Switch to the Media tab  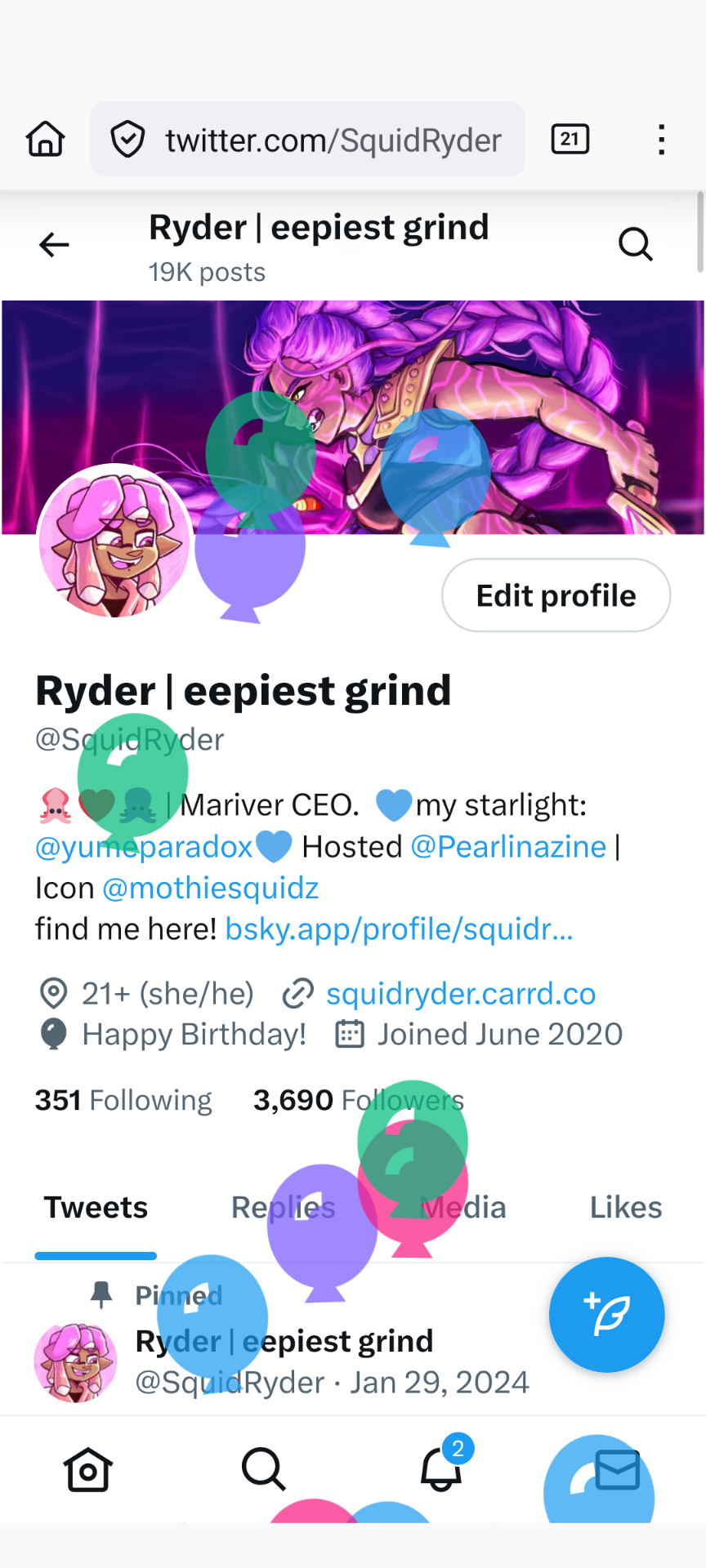(x=463, y=1207)
